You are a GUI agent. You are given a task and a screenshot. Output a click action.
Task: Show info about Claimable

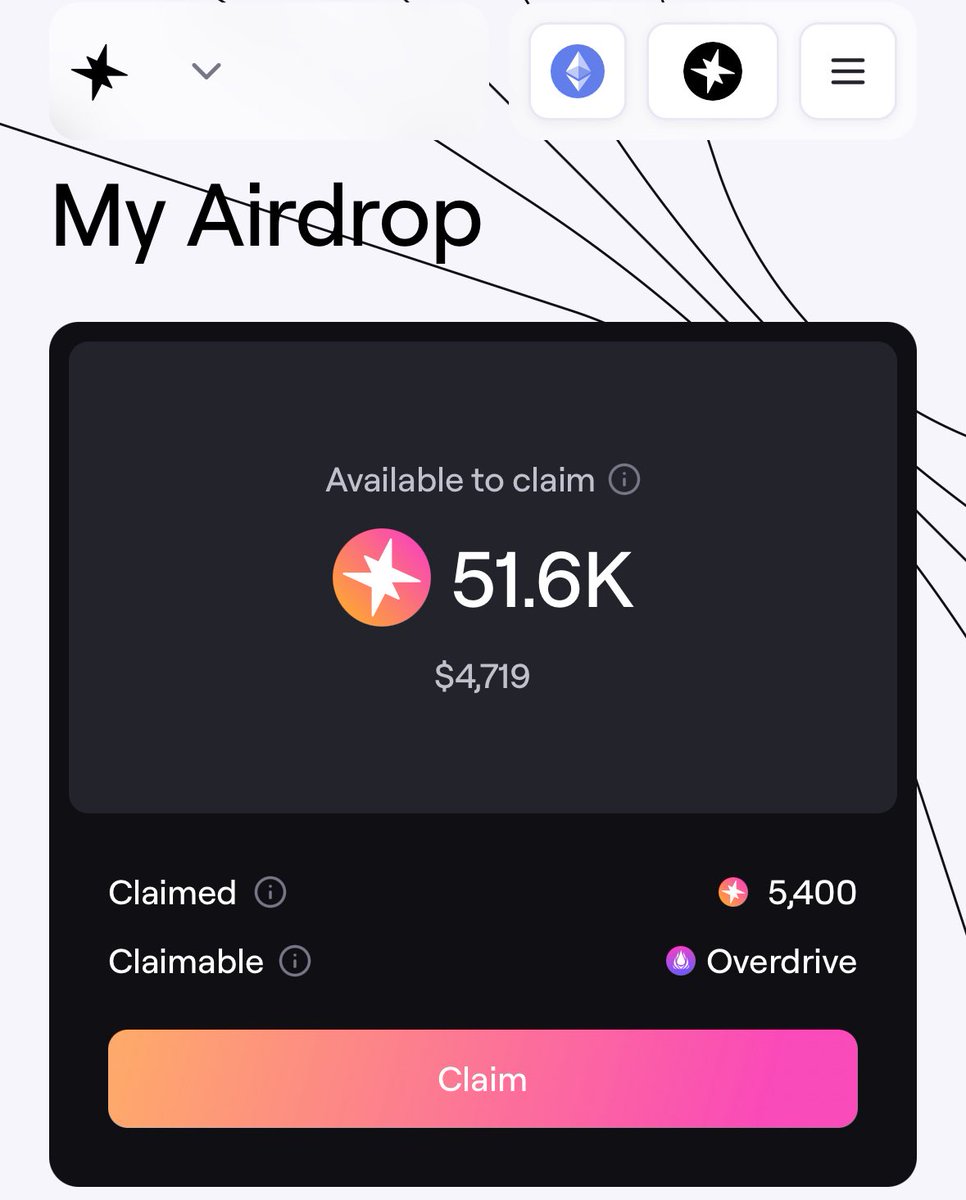point(294,962)
